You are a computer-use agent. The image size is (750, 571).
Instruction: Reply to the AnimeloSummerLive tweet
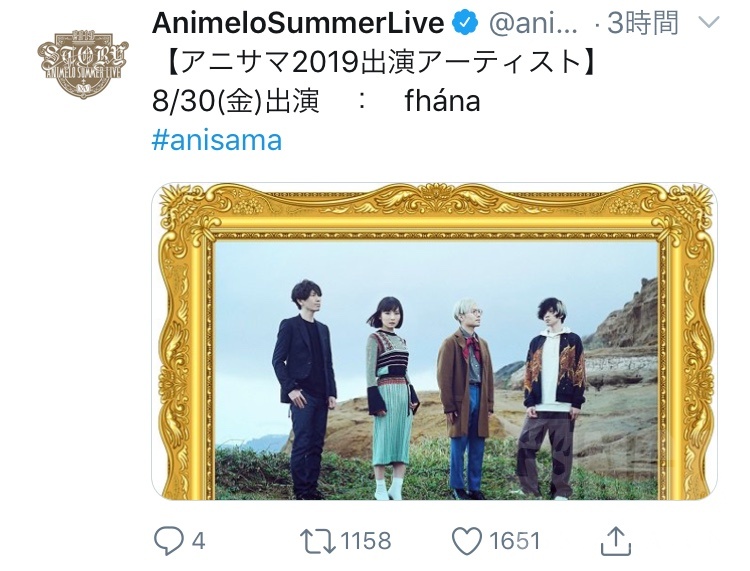coord(169,541)
